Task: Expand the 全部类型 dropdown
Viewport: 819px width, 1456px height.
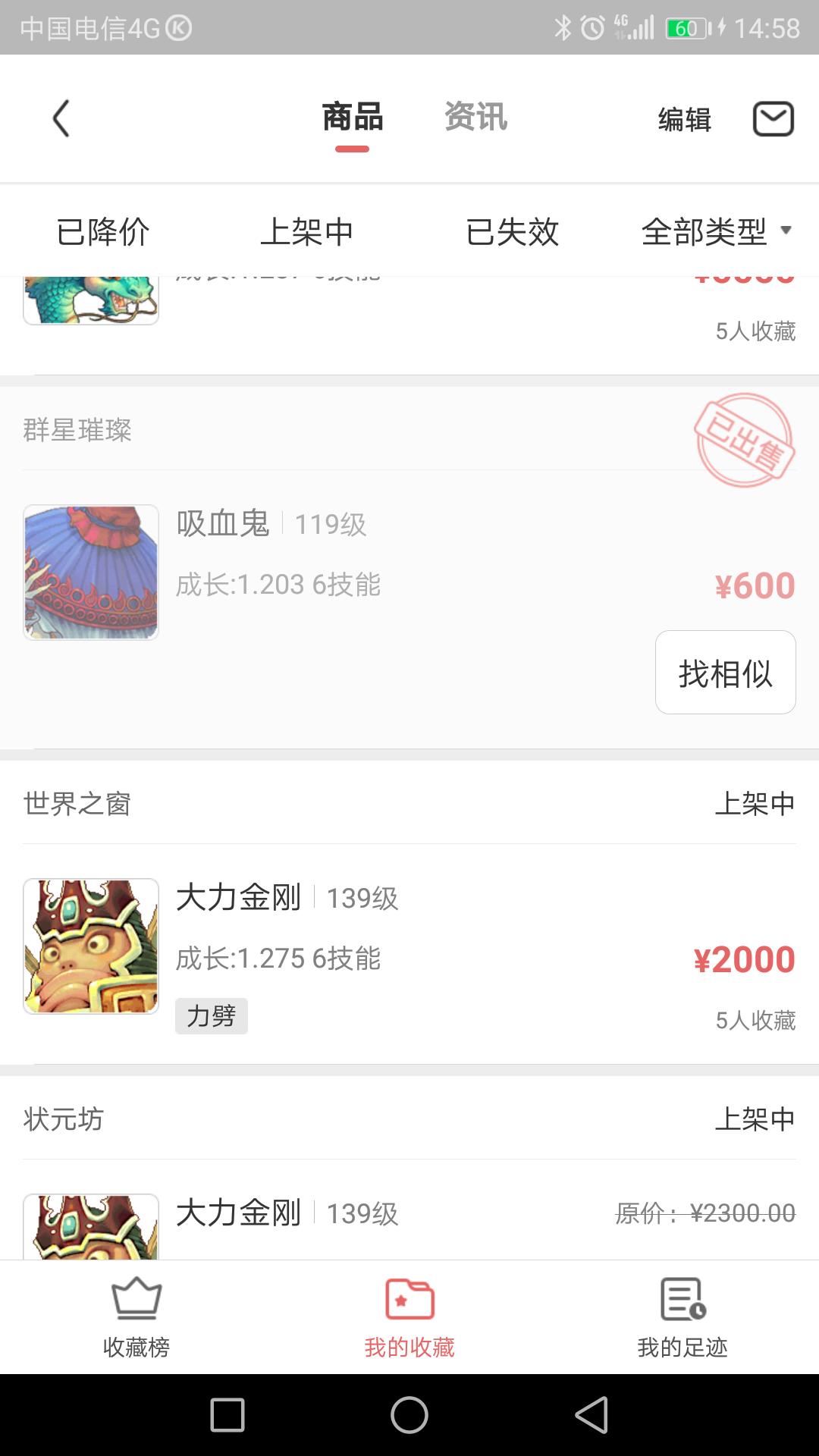Action: (716, 231)
